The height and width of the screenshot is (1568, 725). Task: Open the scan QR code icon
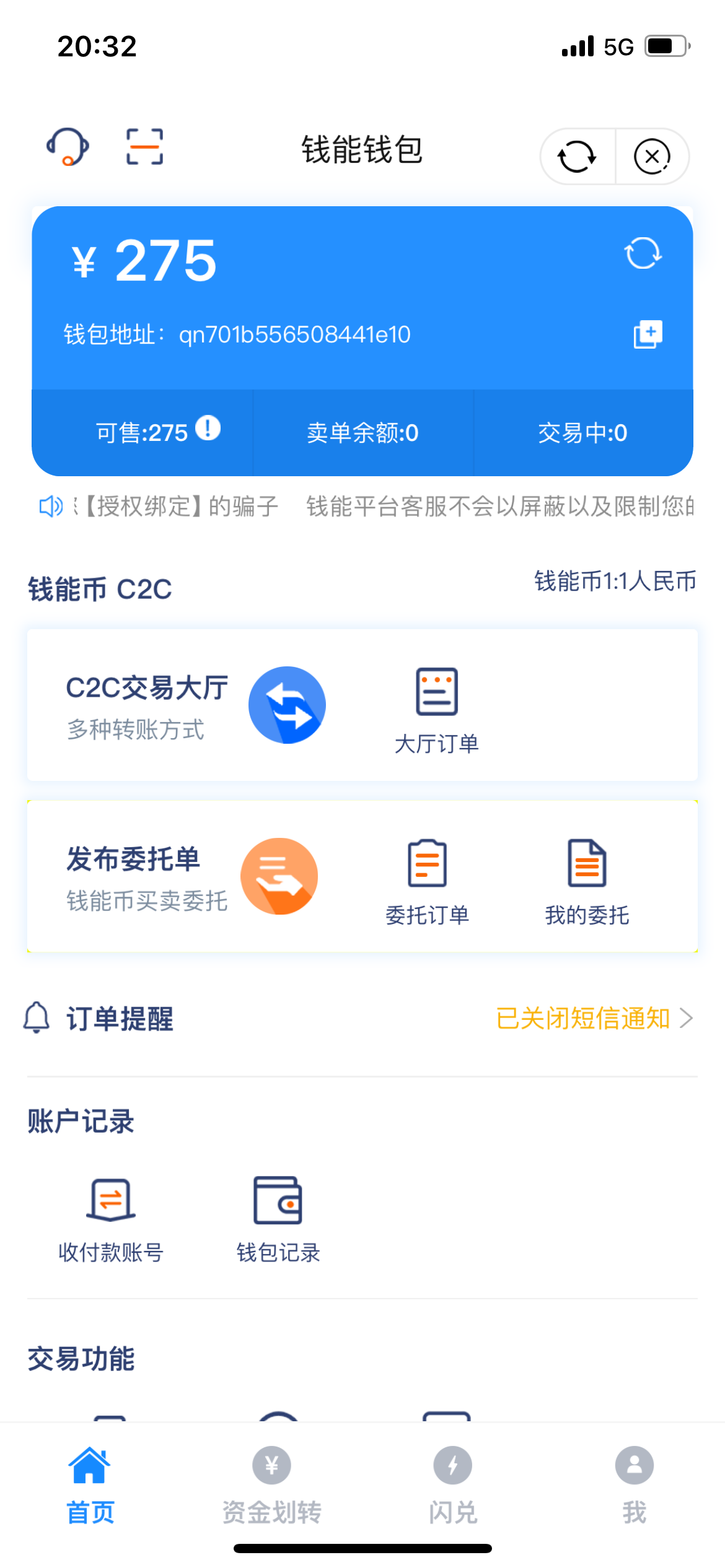point(144,147)
